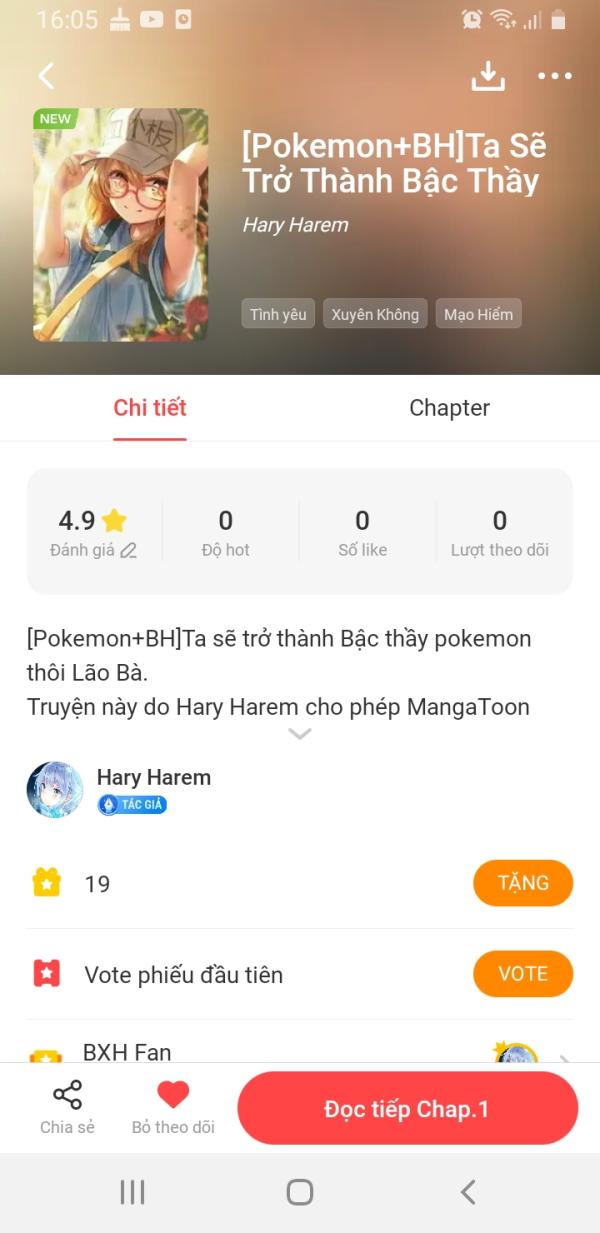Select the Xuyên Không genre tag
This screenshot has width=600, height=1233.
[375, 314]
